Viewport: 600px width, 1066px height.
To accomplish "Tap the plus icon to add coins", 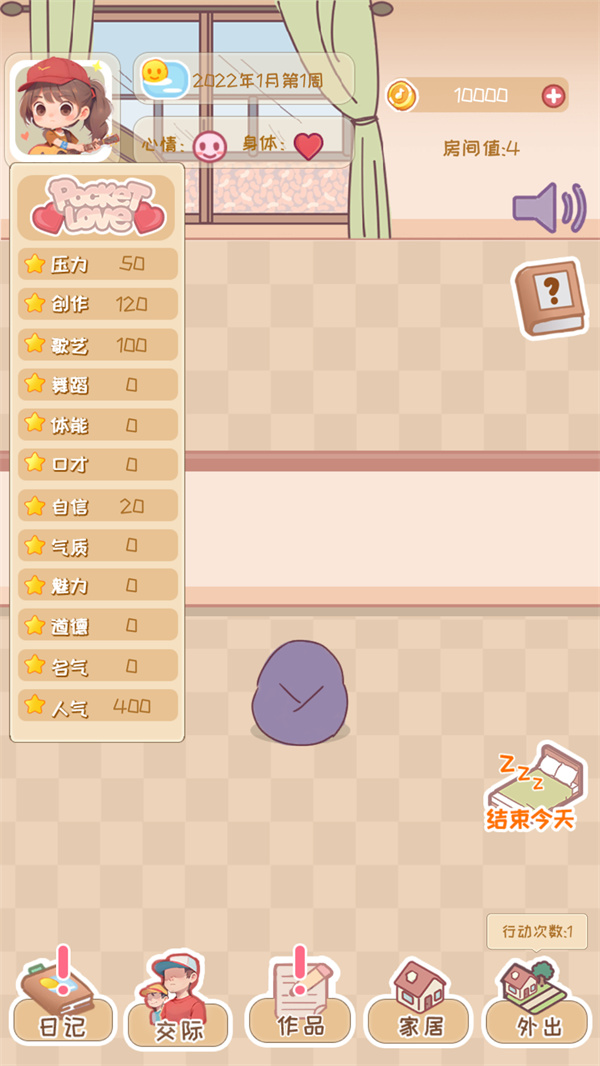I will coord(553,96).
